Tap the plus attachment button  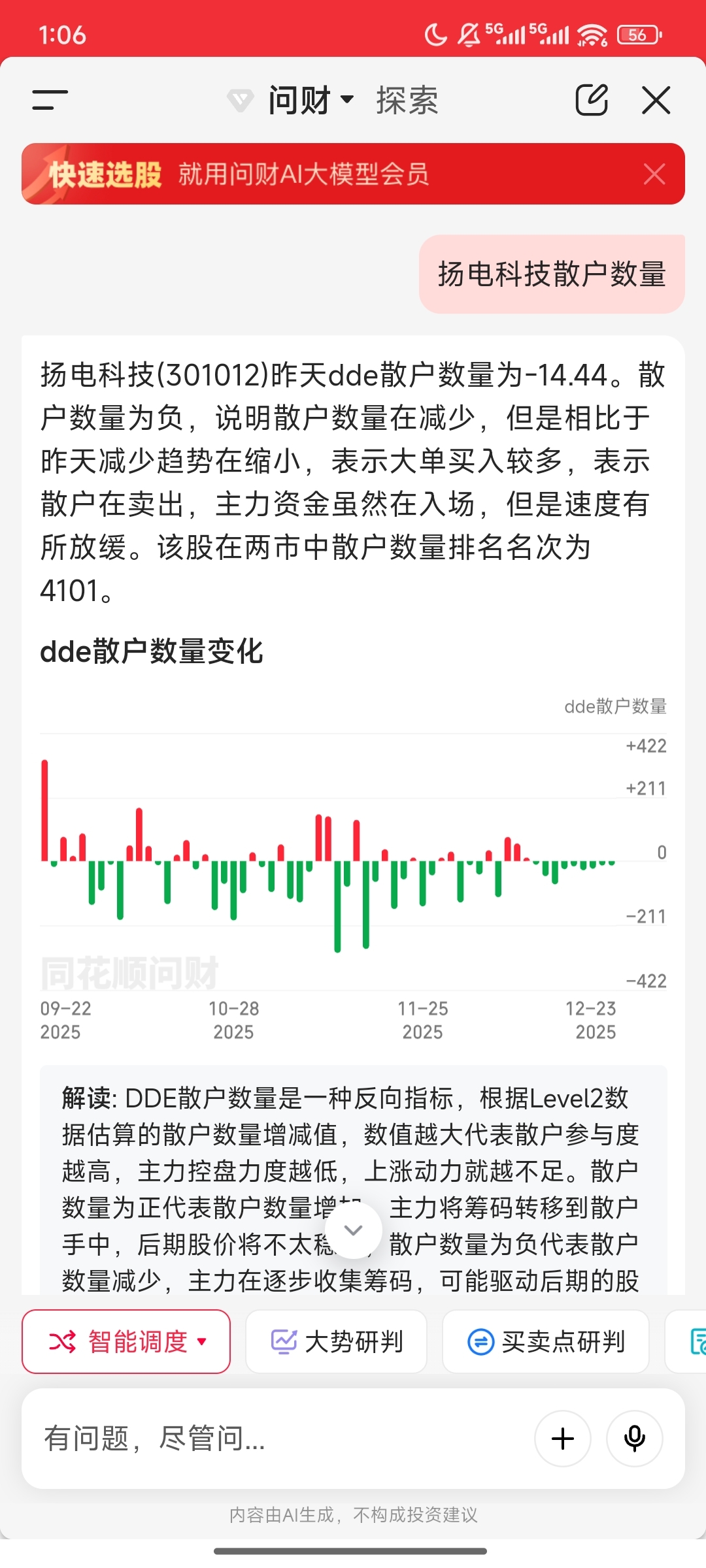click(562, 1439)
